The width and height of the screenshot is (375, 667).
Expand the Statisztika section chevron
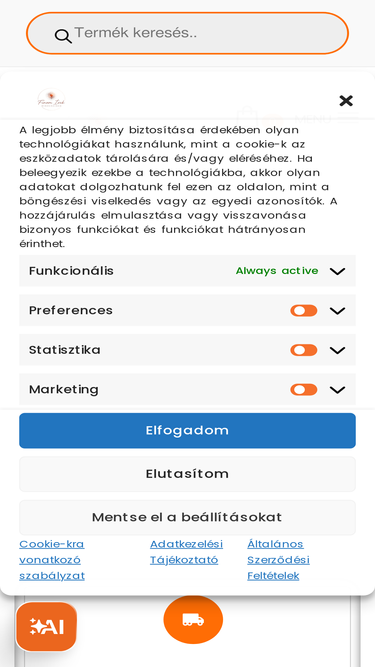point(337,351)
